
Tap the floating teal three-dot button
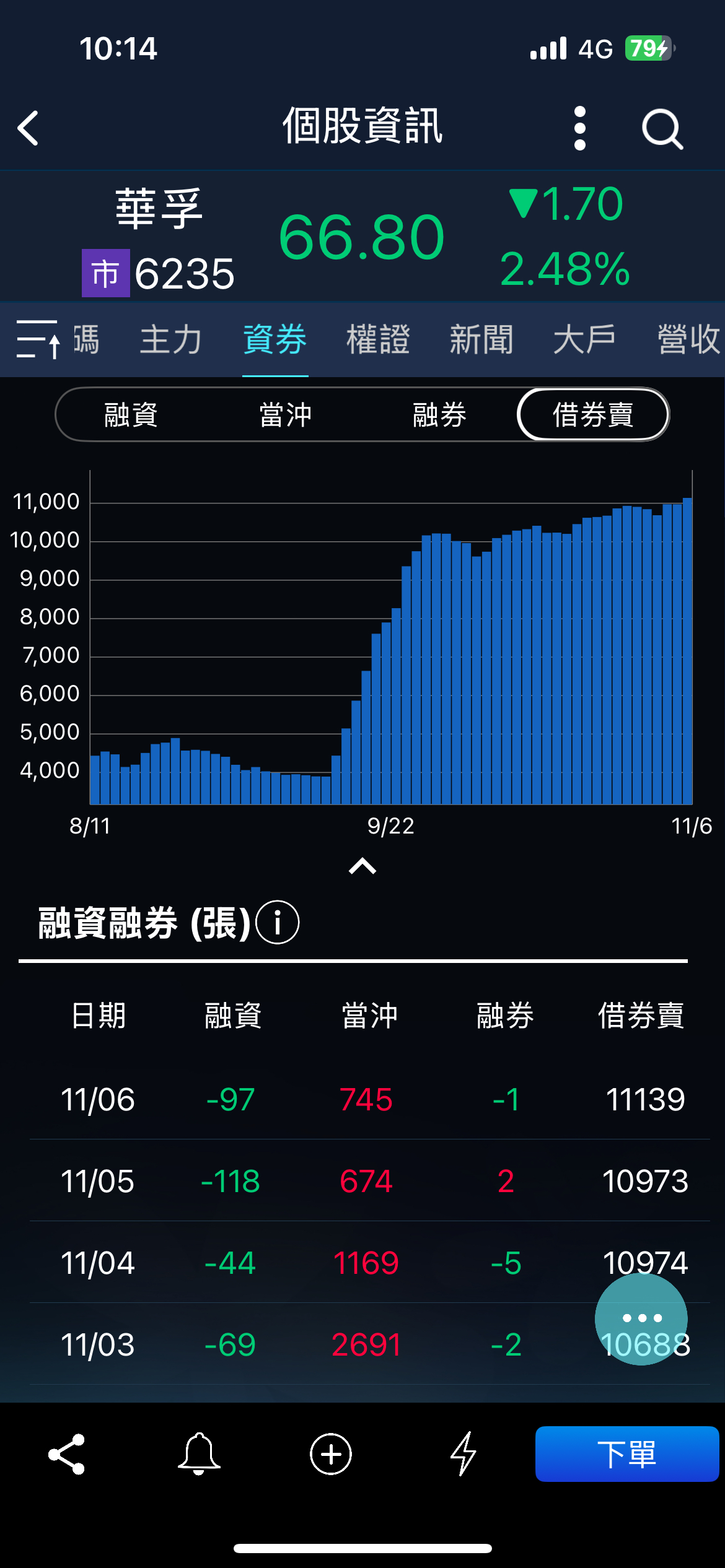[x=641, y=1318]
